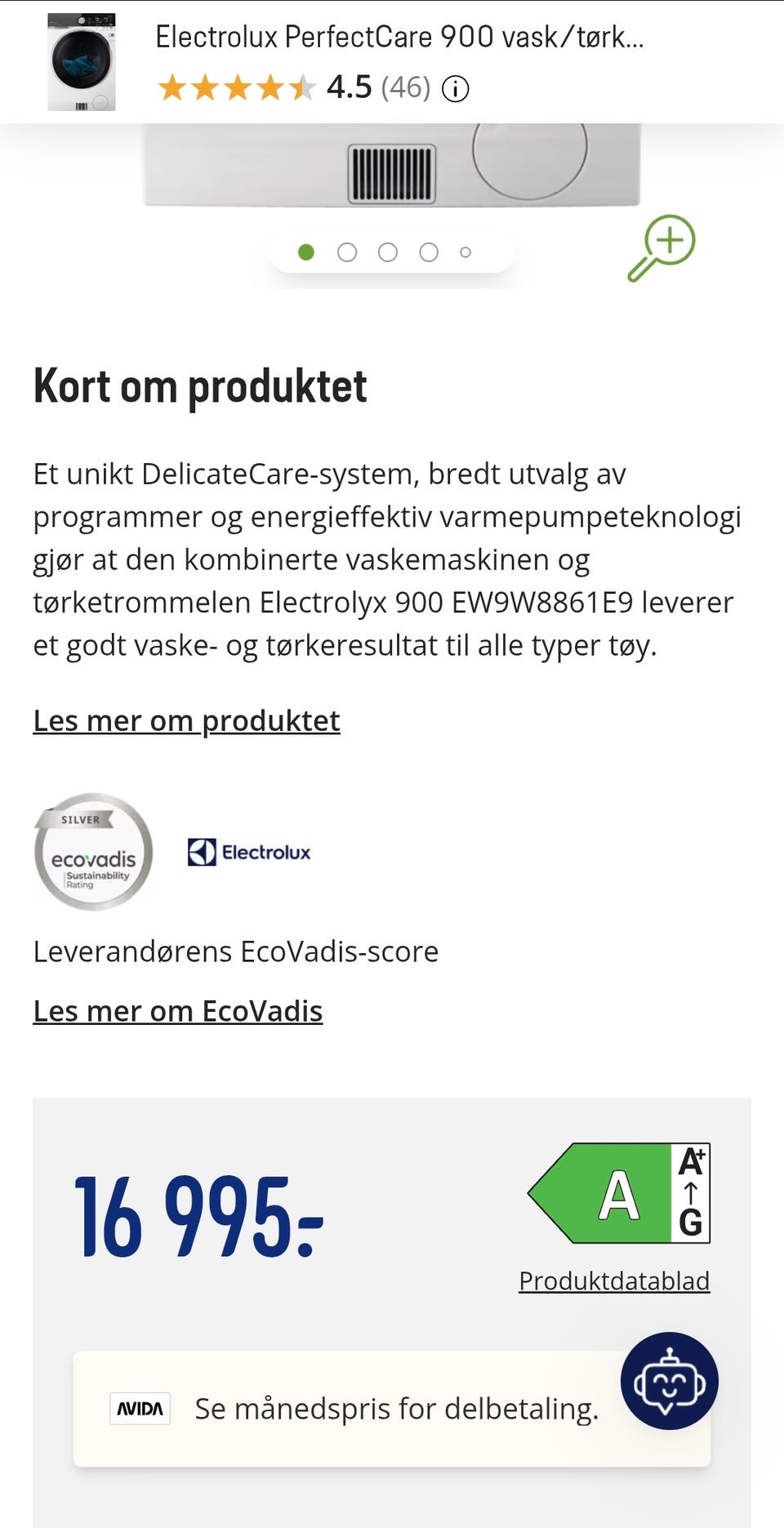Screen dimensions: 784x1528
Task: Open the chatbot assistant button
Action: [670, 1381]
